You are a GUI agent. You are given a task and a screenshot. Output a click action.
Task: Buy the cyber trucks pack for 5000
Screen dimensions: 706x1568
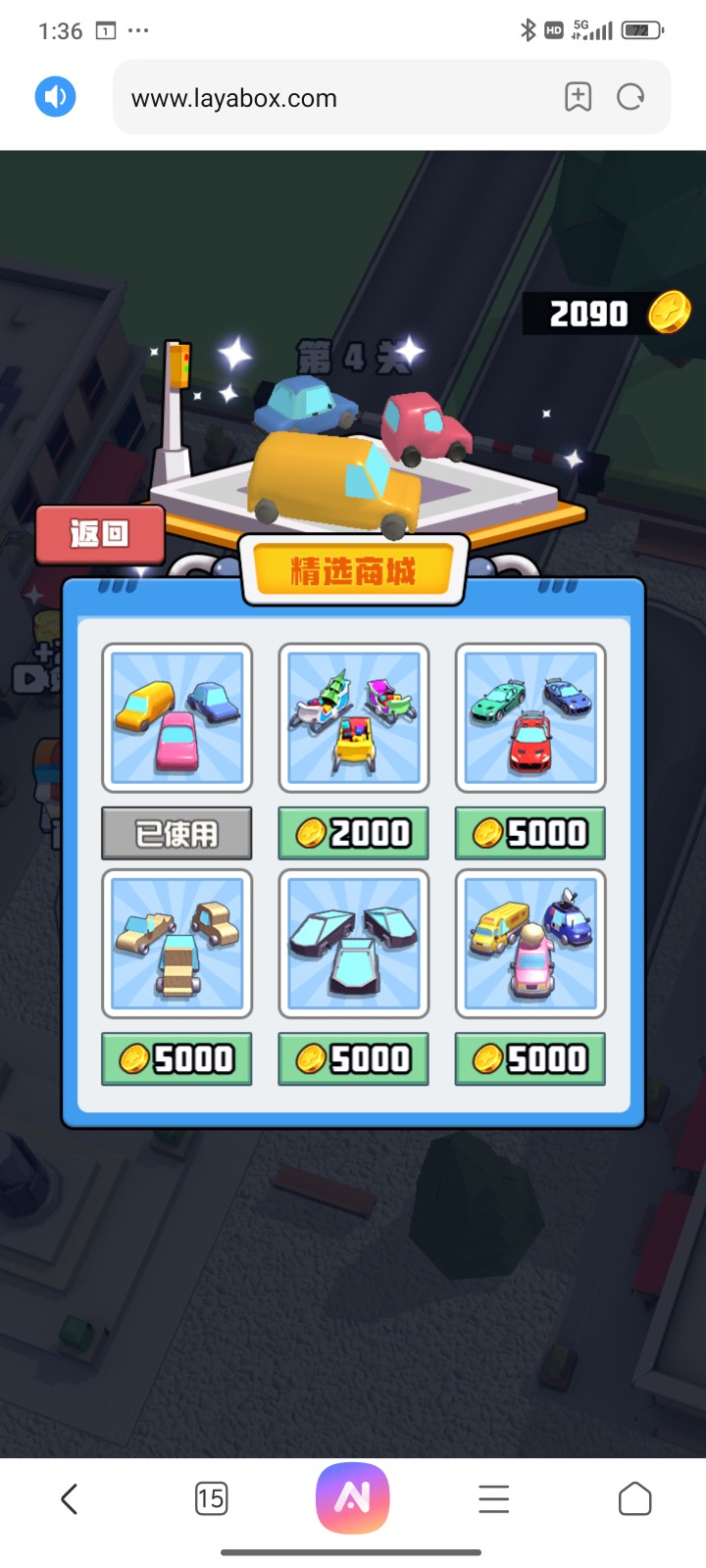[x=353, y=1058]
